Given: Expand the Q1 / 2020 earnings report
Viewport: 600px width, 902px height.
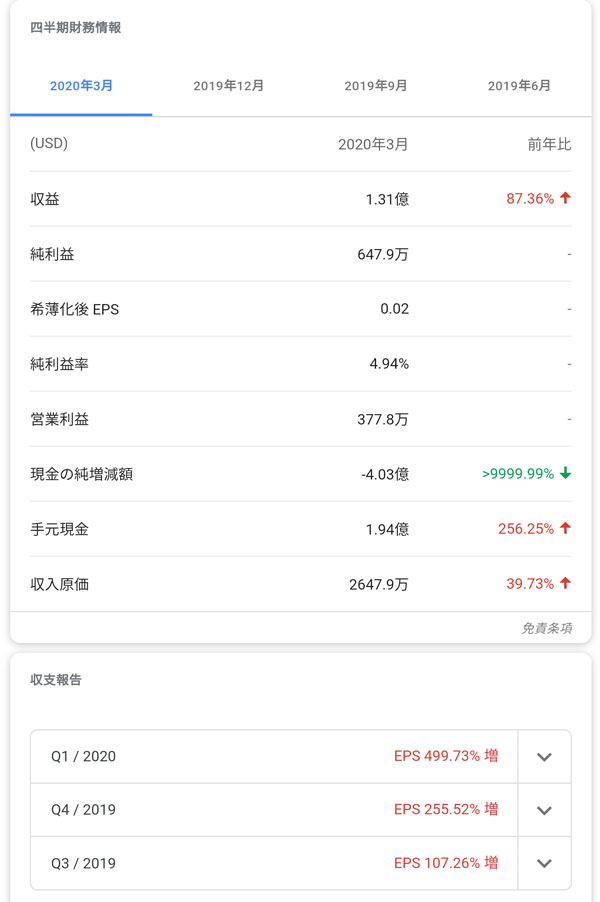Looking at the screenshot, I should pyautogui.click(x=544, y=757).
